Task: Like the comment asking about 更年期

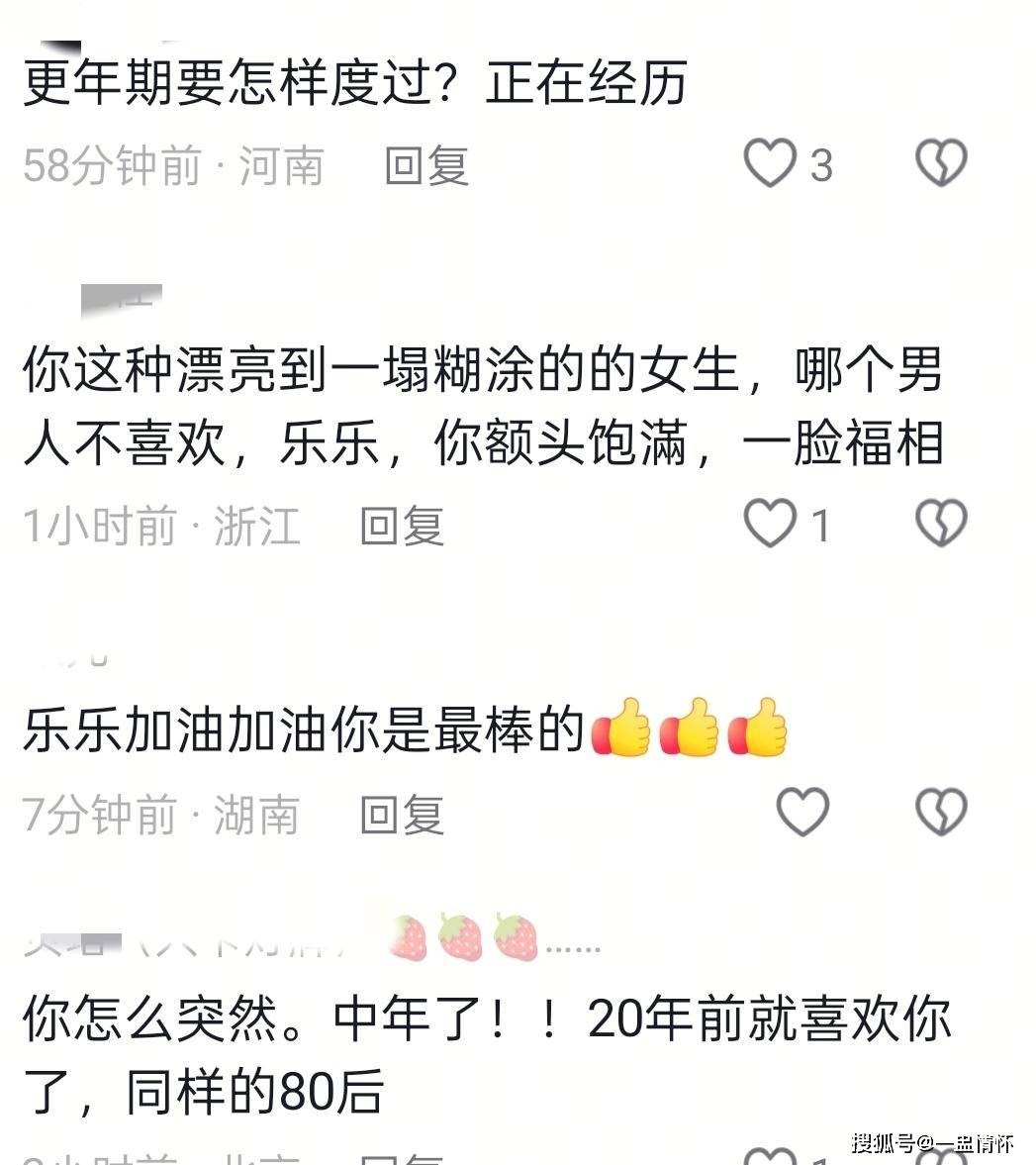Action: [770, 163]
